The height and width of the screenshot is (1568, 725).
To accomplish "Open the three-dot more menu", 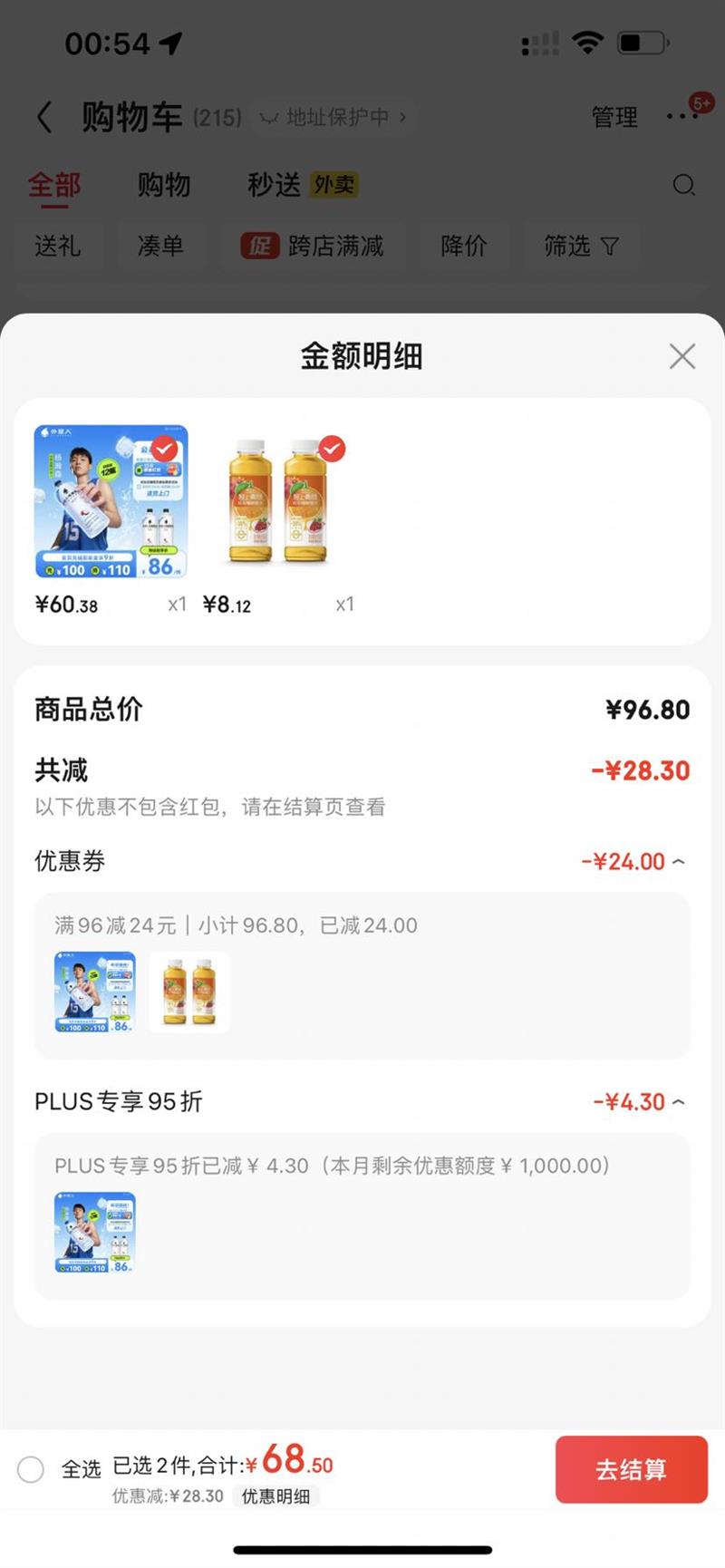I will point(681,116).
